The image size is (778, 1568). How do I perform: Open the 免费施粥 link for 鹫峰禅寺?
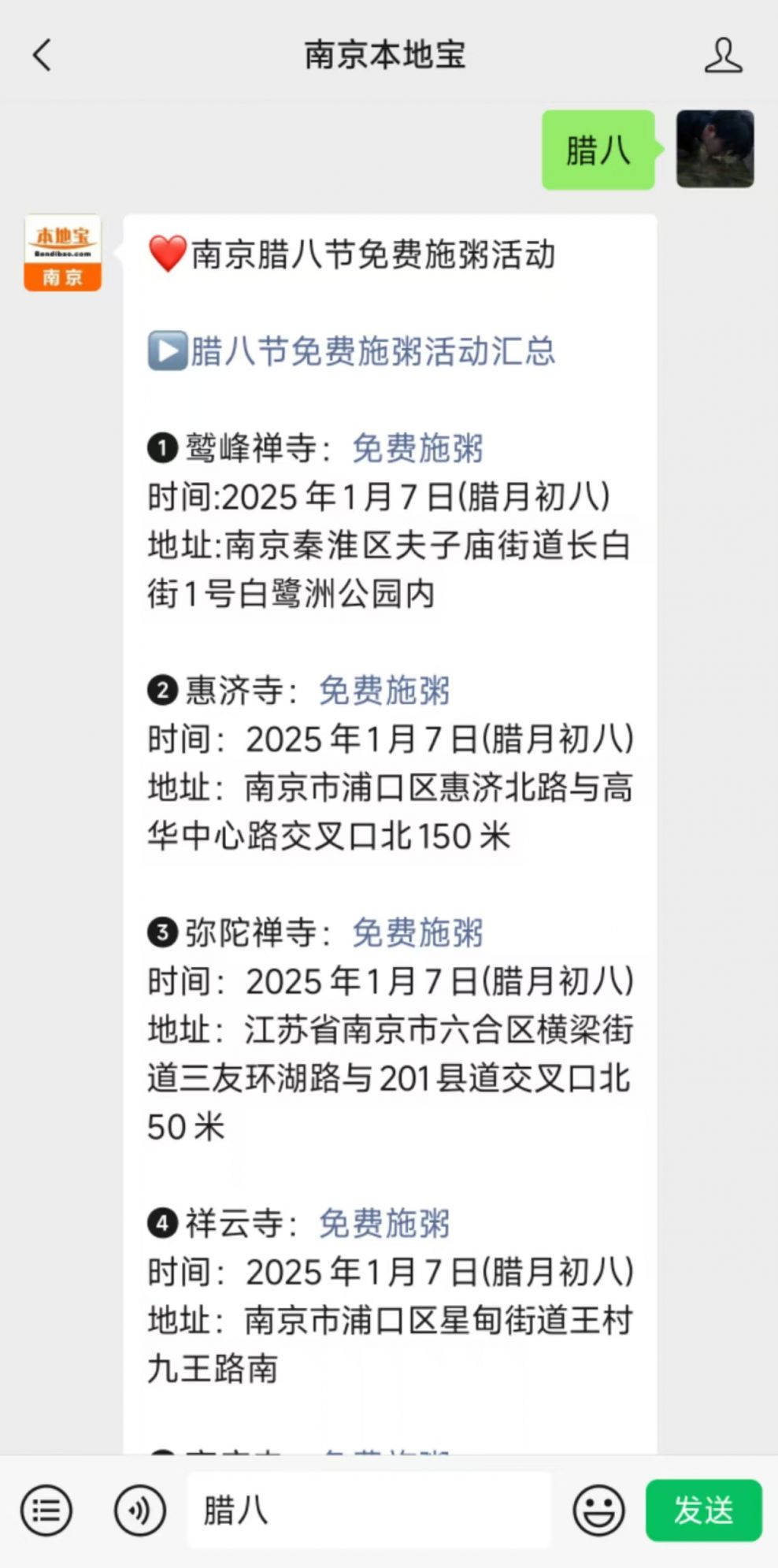417,449
